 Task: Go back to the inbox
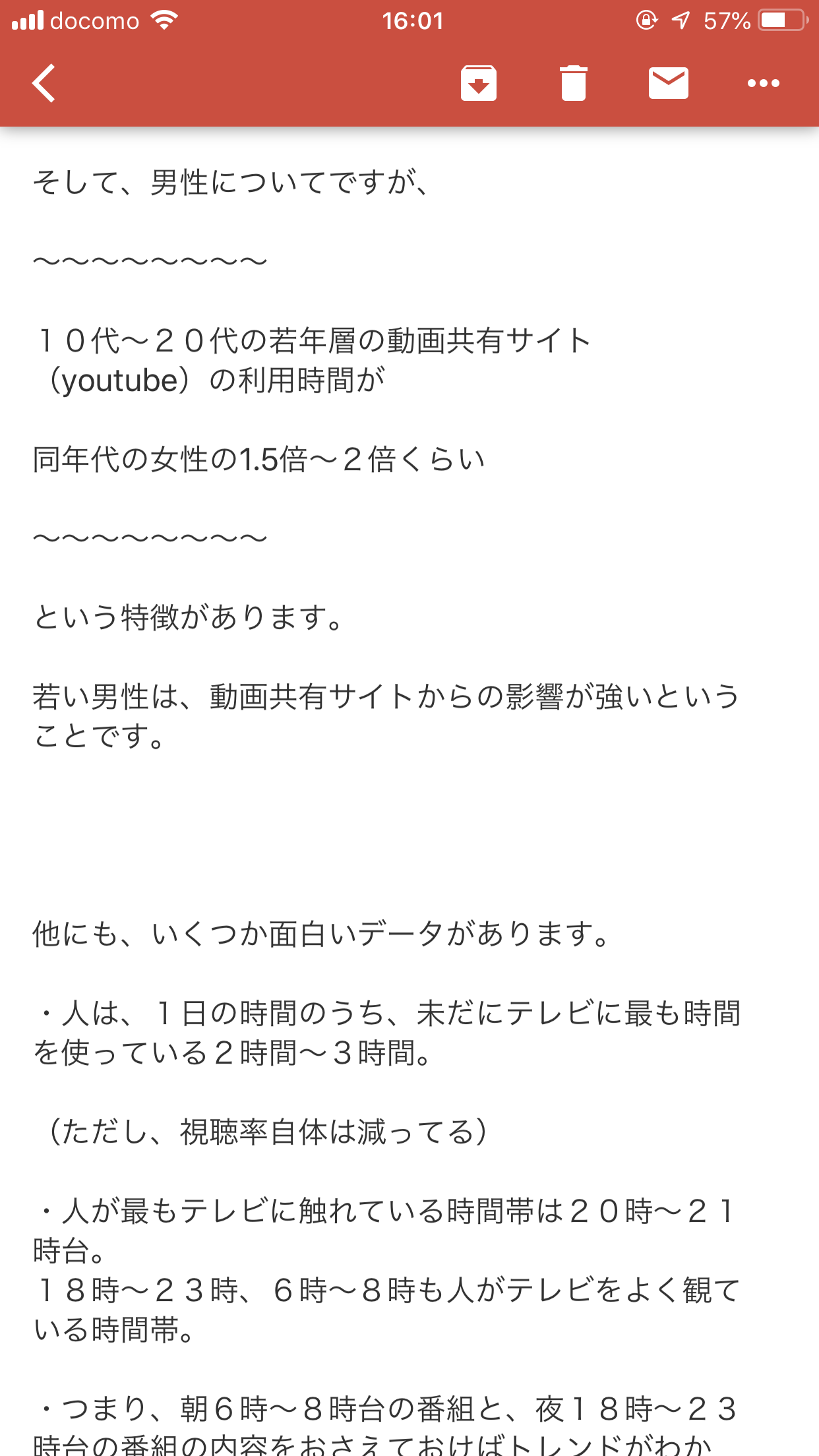click(x=44, y=83)
